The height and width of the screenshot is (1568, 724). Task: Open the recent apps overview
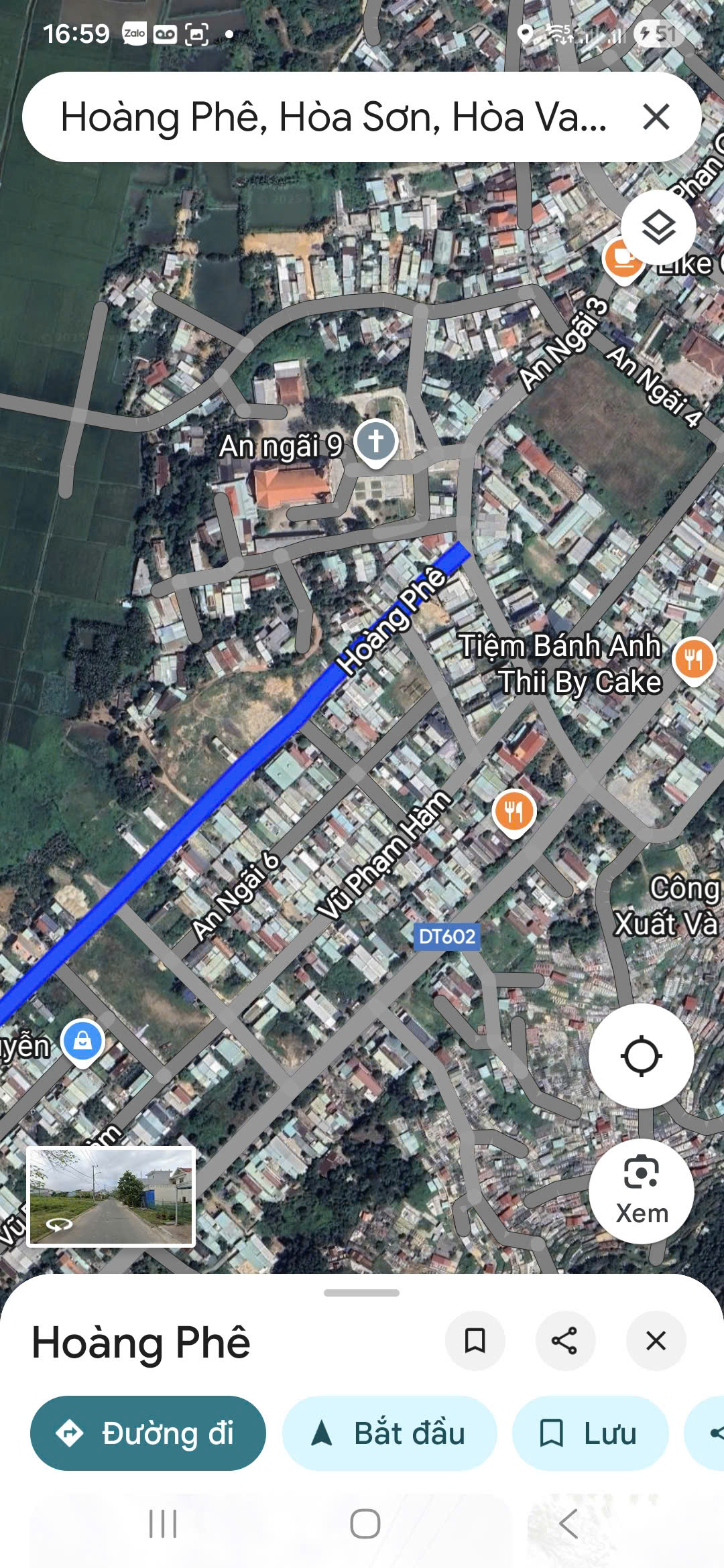click(163, 1524)
